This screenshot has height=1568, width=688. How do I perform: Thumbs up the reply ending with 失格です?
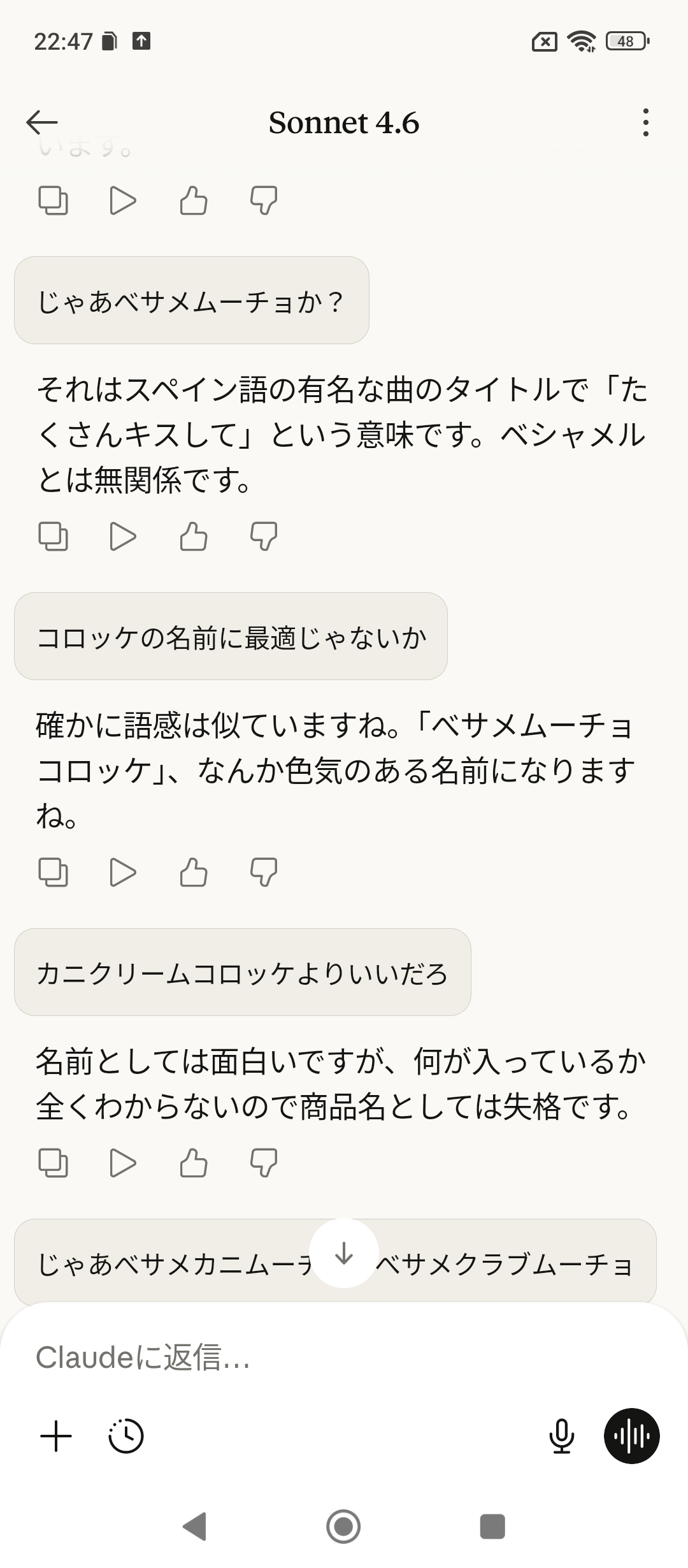193,1163
